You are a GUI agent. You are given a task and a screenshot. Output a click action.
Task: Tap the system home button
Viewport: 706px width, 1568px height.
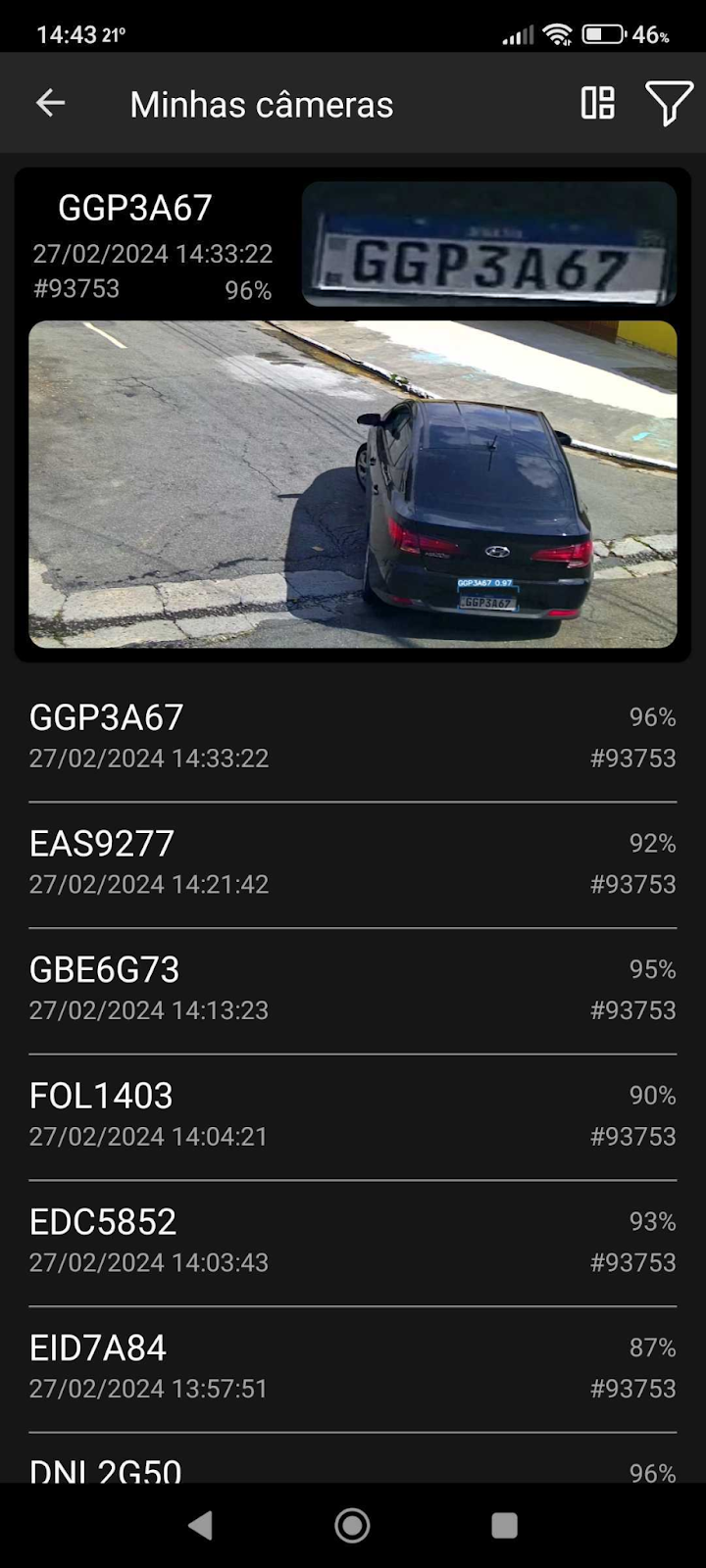352,1525
